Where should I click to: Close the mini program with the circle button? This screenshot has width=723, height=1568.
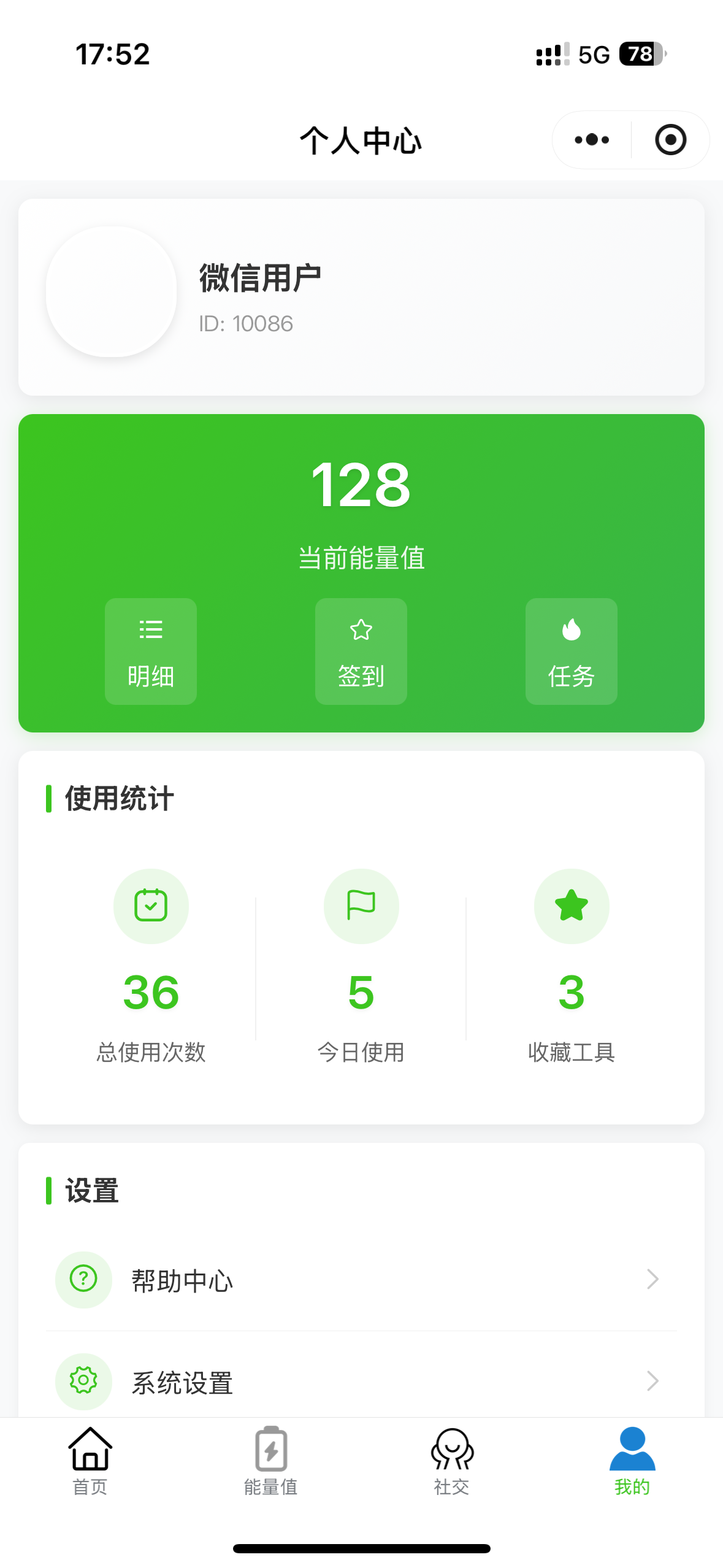(x=670, y=140)
